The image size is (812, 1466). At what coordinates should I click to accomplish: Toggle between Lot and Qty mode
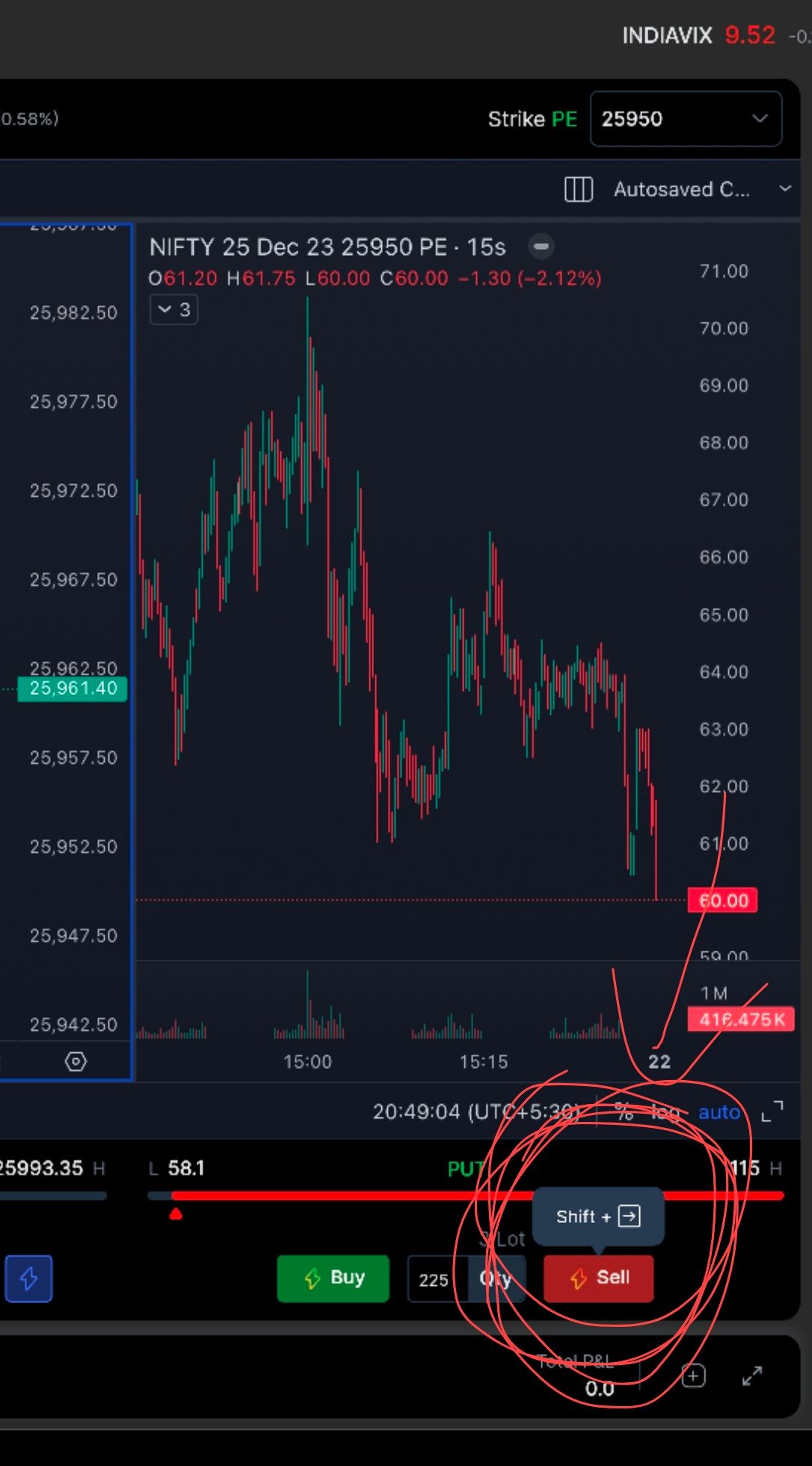click(496, 1279)
